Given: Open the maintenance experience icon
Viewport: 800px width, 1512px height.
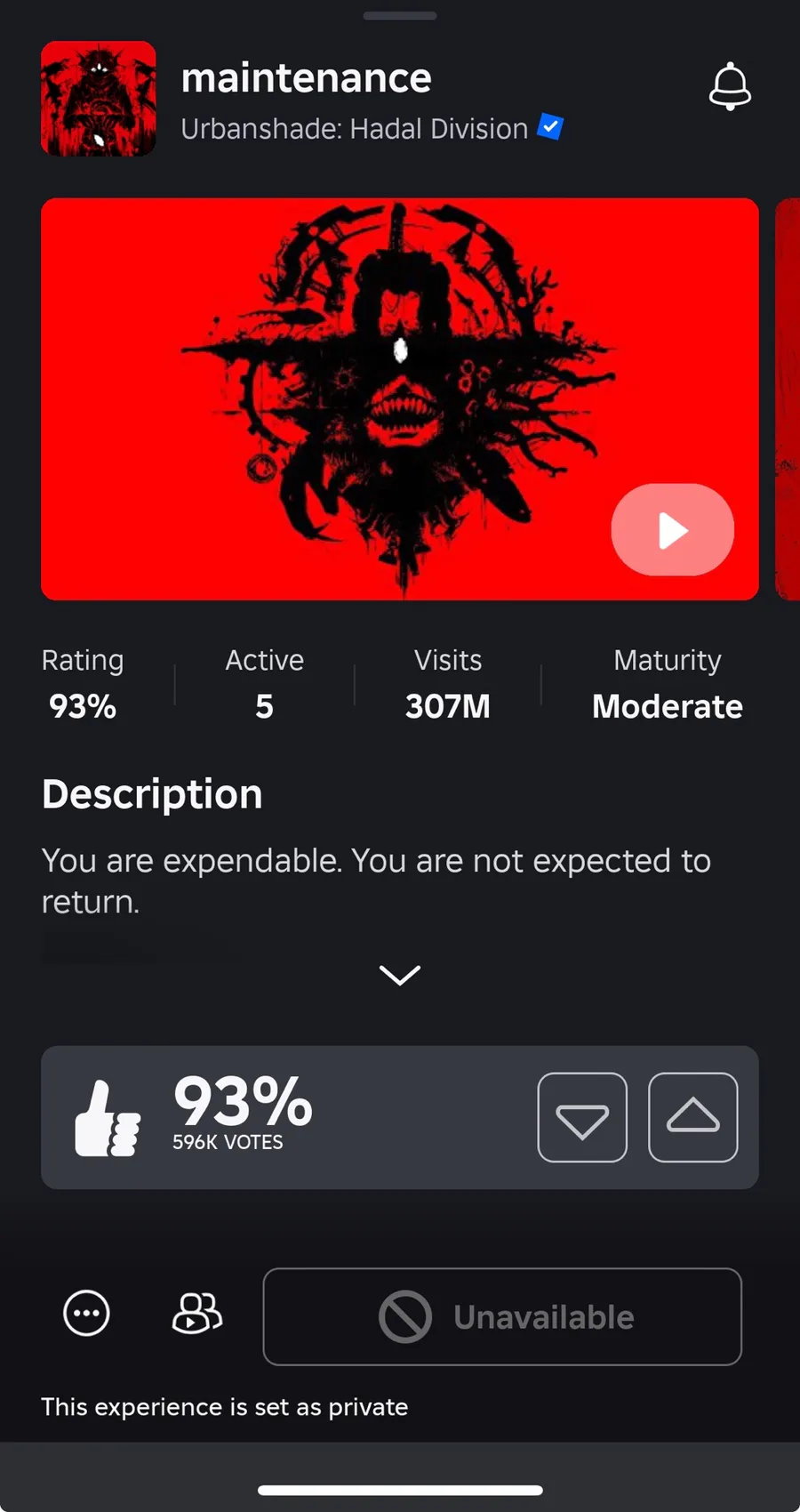Looking at the screenshot, I should 99,99.
